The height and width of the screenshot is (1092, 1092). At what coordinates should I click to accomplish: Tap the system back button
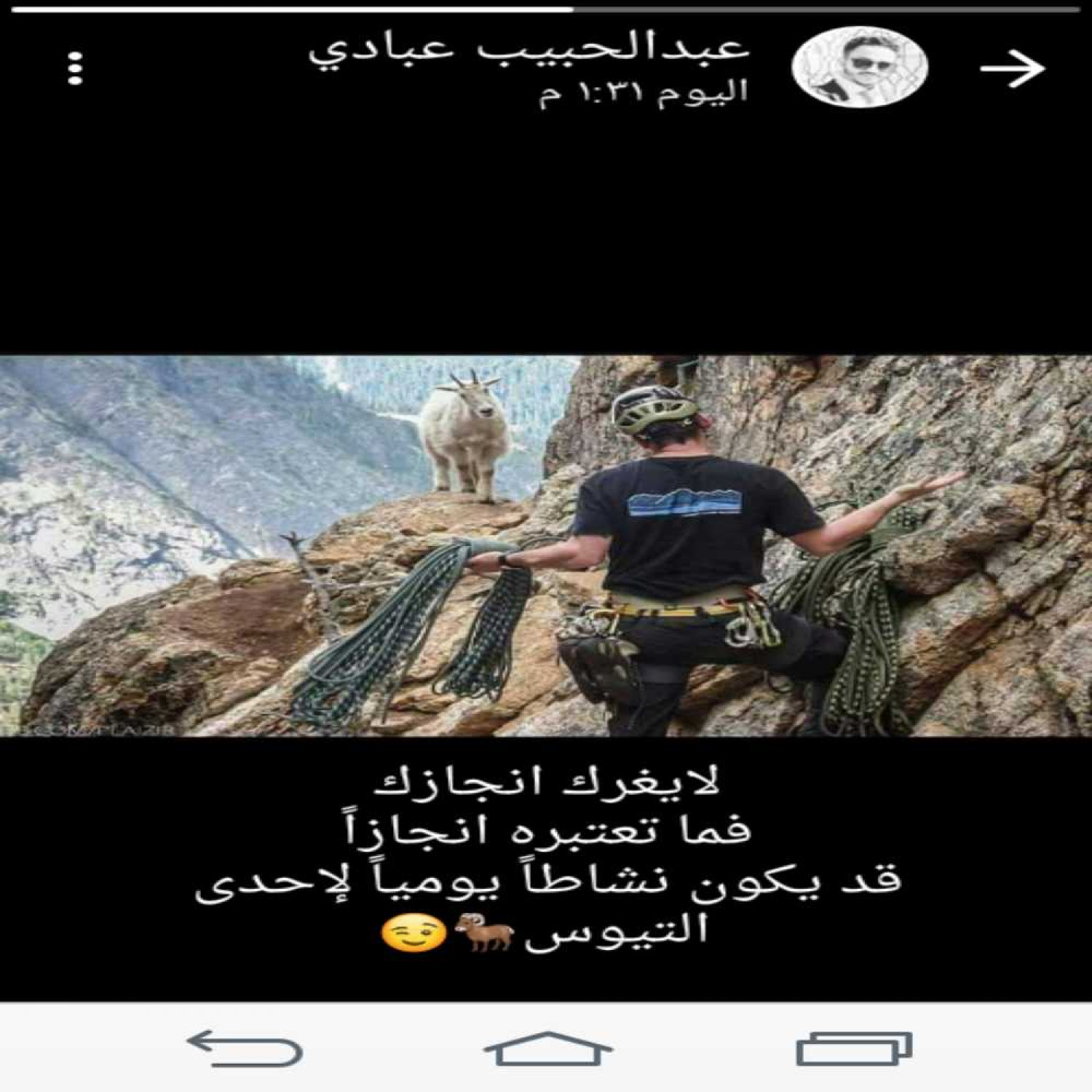click(245, 1049)
